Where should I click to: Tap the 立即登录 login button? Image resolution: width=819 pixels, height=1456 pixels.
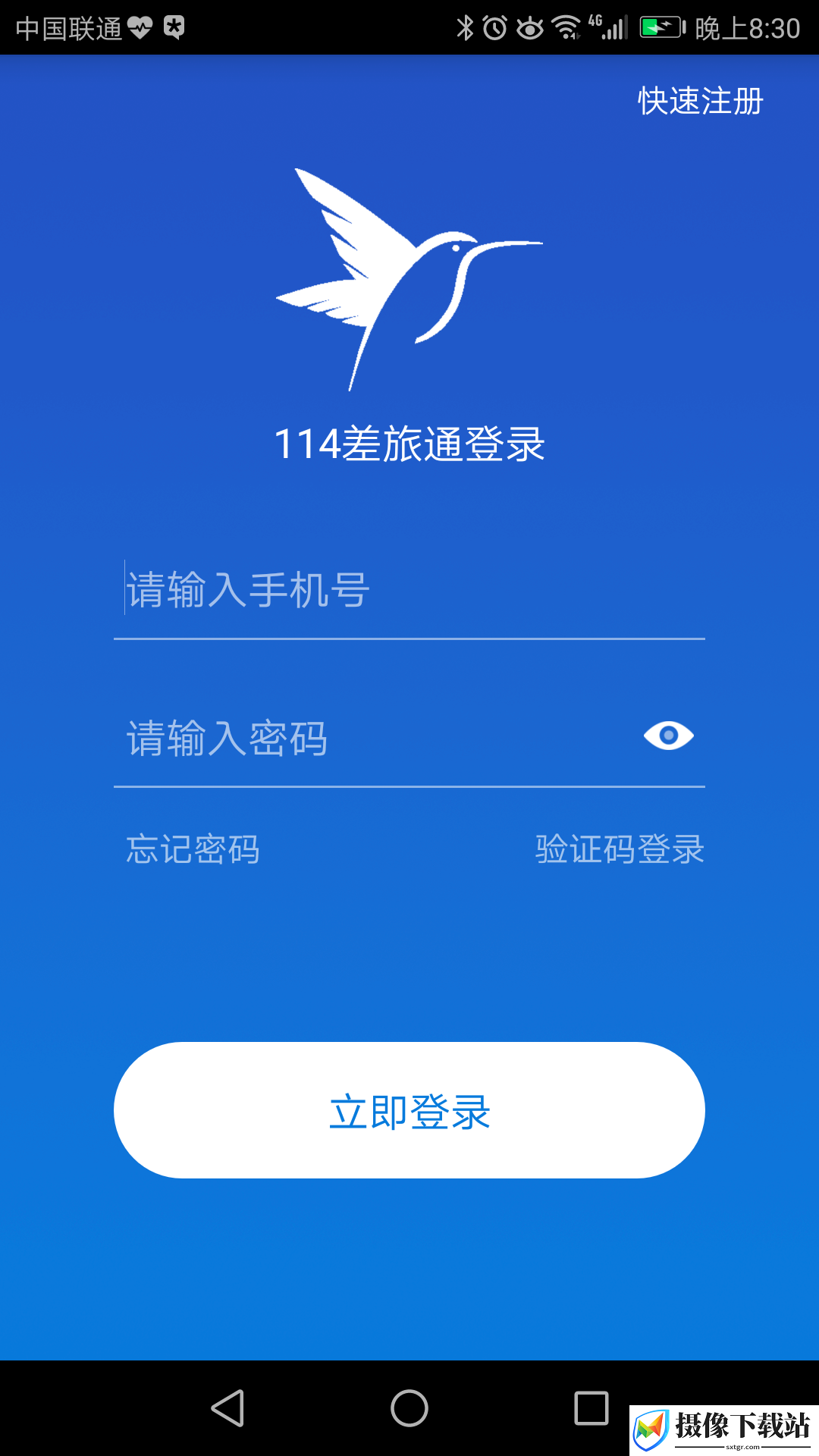(x=409, y=1110)
